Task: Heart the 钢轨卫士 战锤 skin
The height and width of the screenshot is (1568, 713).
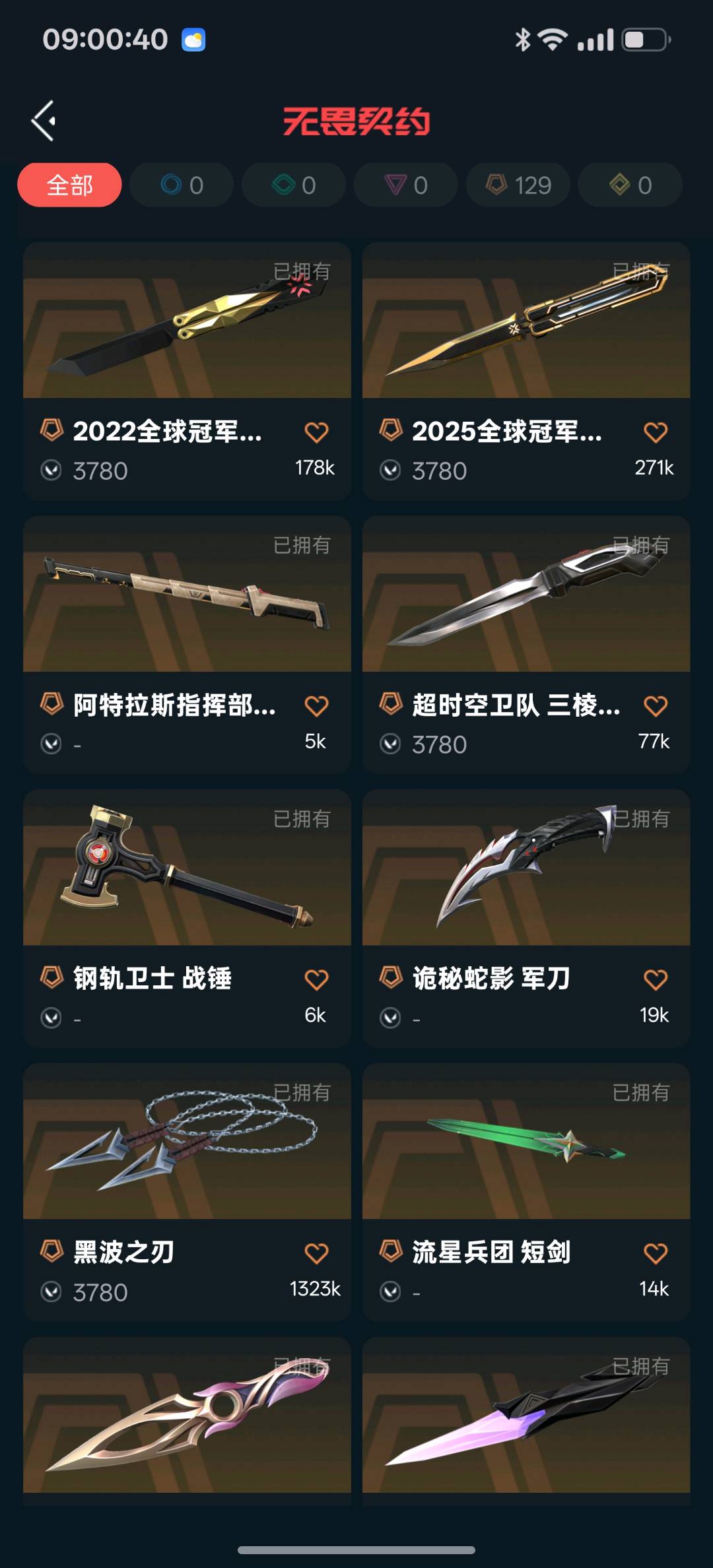Action: click(316, 980)
